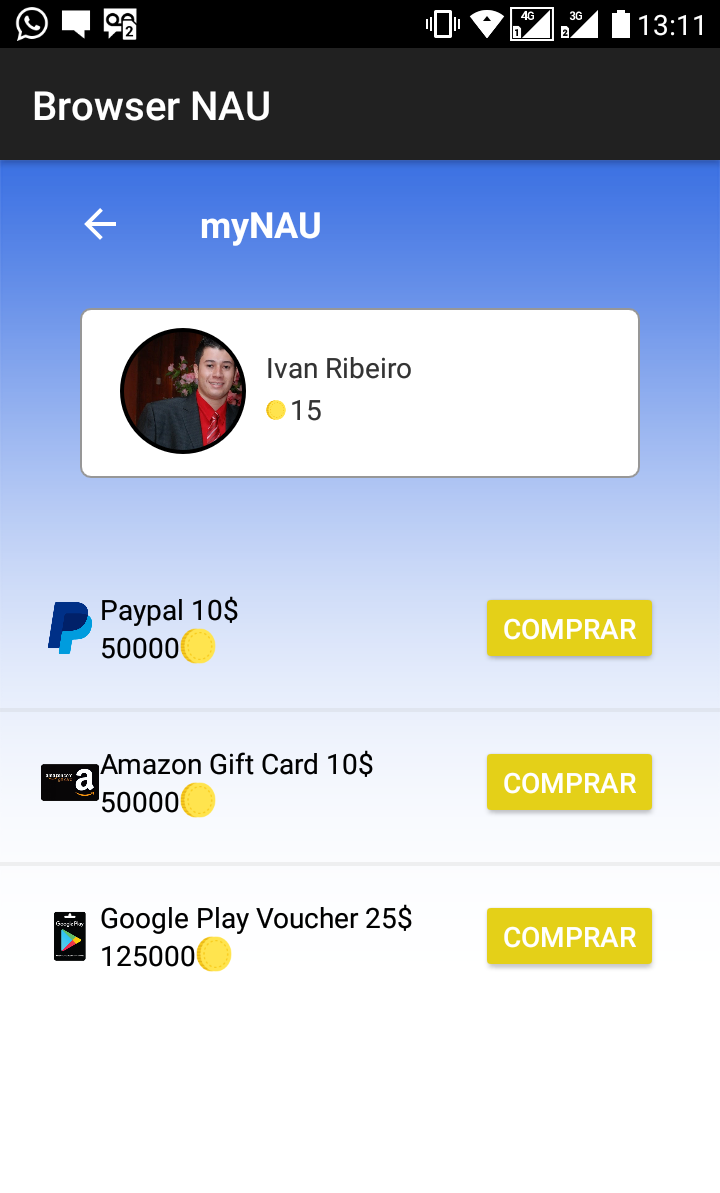The image size is (720, 1193).
Task: Click the yellow coin icon next to 15
Action: 276,410
